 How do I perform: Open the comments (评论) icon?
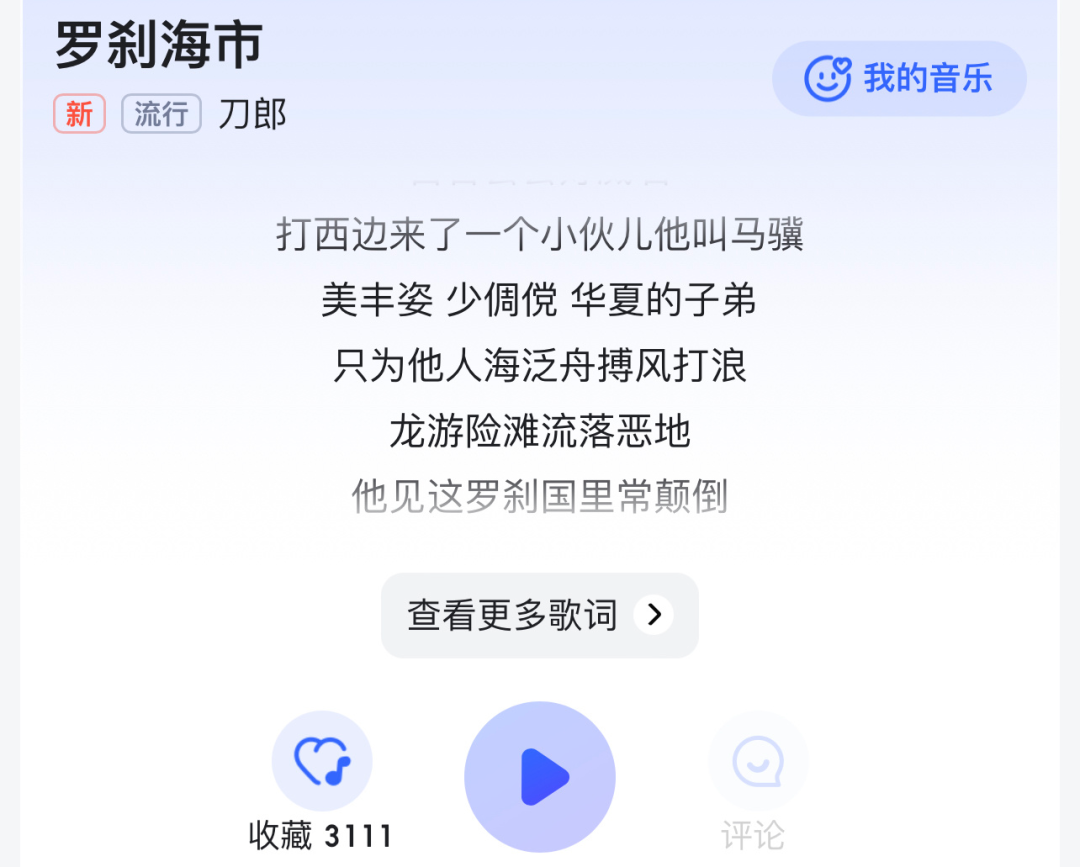point(757,762)
